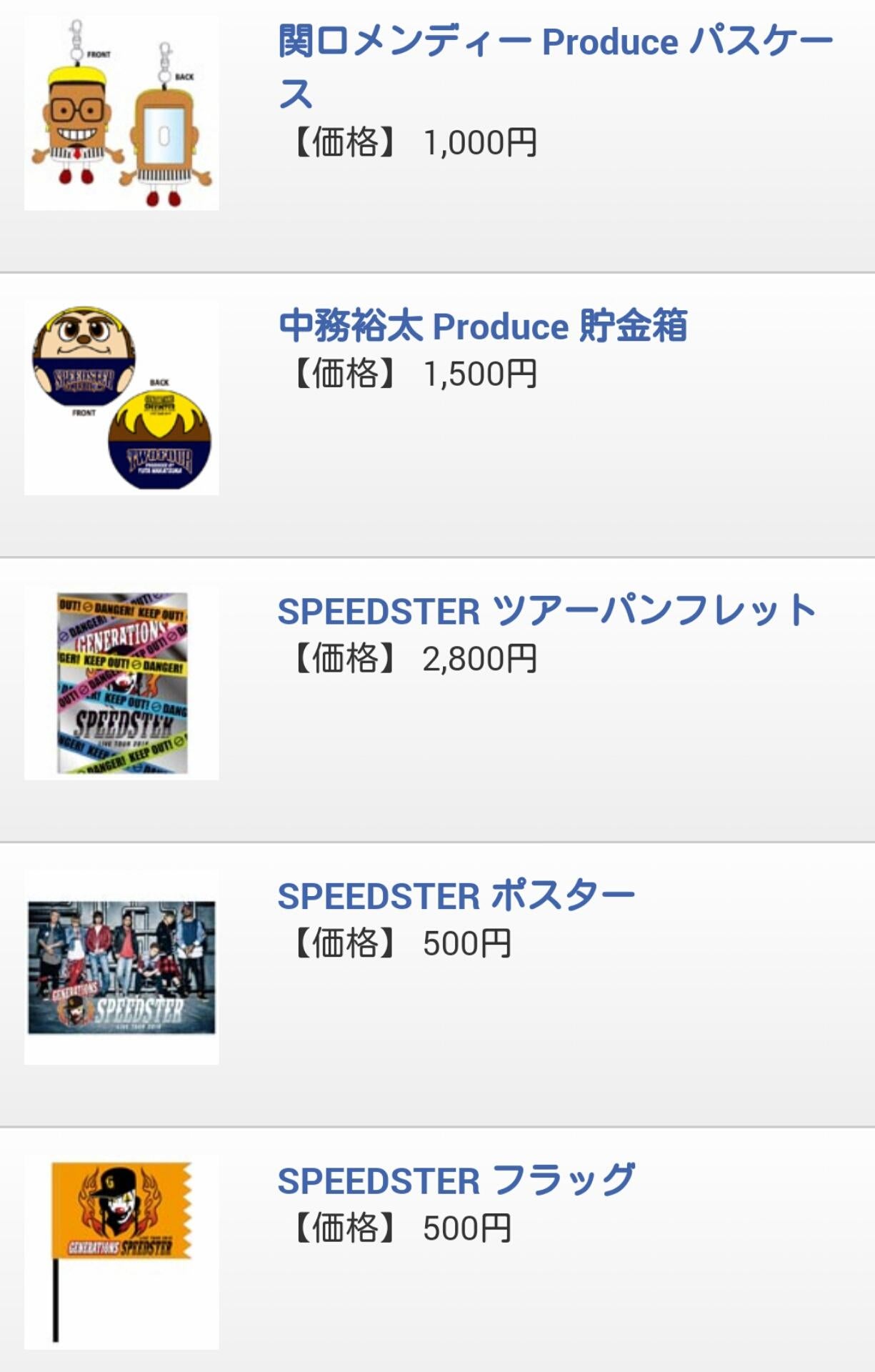Open 関口メンディー Produce パスケース item
Viewport: 875px width, 1372px height.
pos(554,43)
